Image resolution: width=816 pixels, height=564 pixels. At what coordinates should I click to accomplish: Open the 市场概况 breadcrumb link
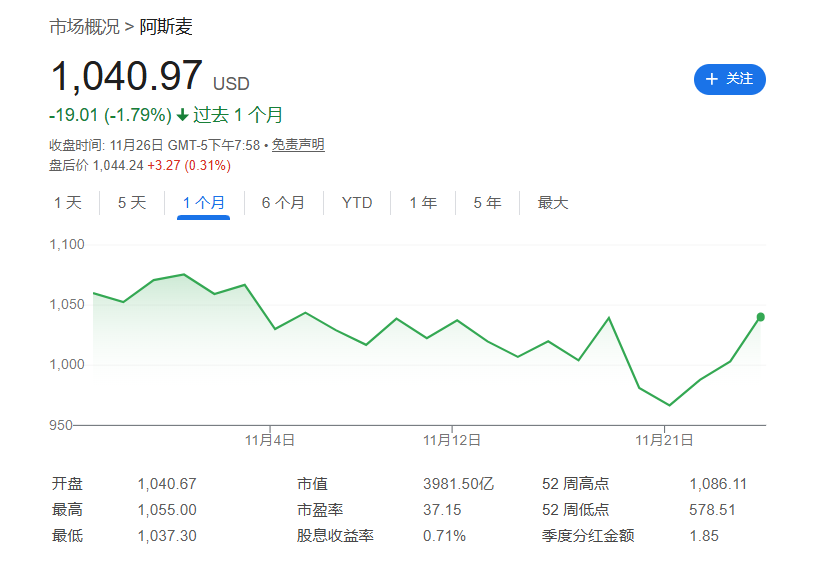pyautogui.click(x=84, y=27)
